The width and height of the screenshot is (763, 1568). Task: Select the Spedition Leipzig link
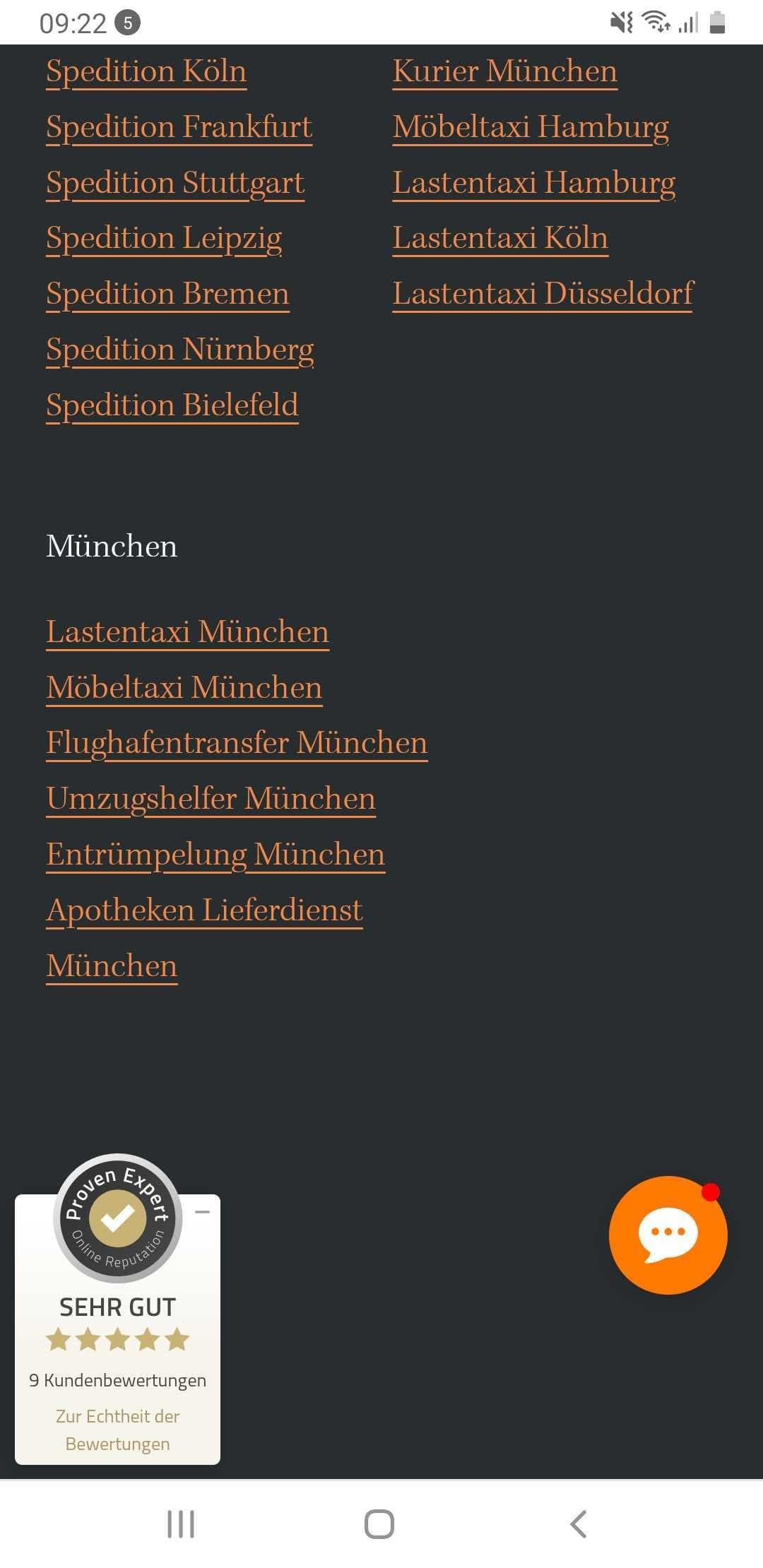coord(164,239)
